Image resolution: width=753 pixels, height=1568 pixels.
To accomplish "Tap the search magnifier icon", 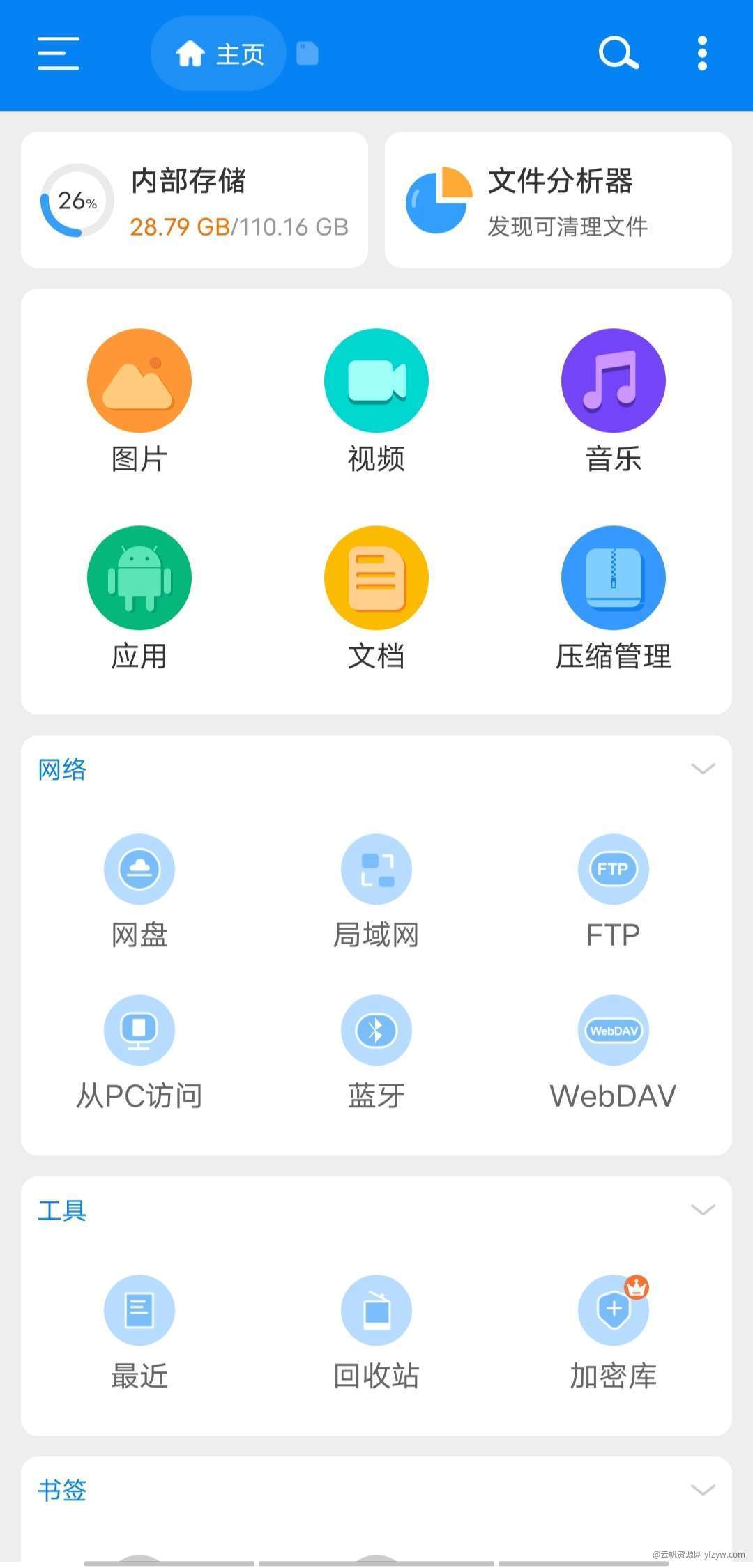I will [618, 54].
